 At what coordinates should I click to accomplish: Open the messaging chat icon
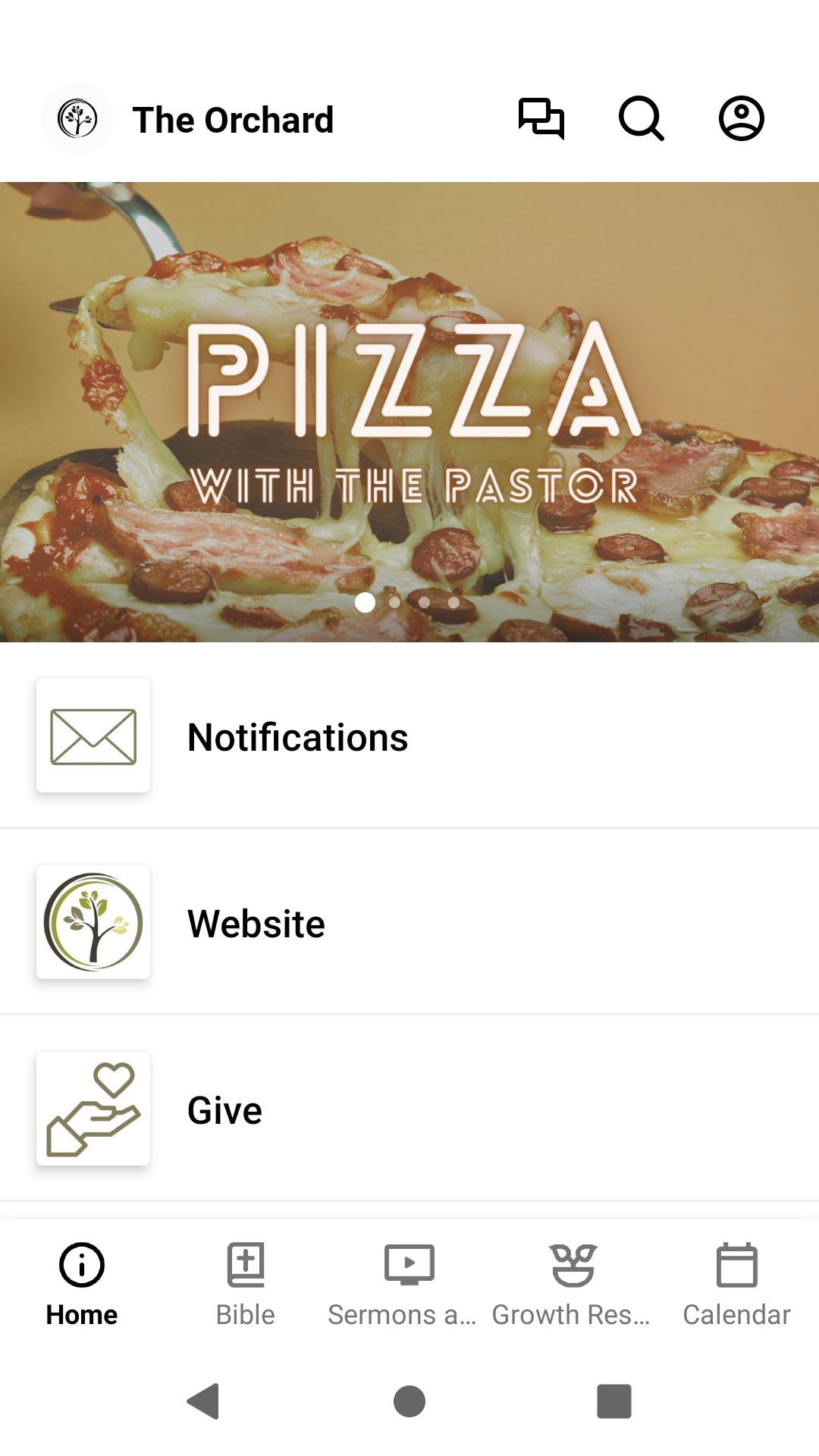click(541, 119)
